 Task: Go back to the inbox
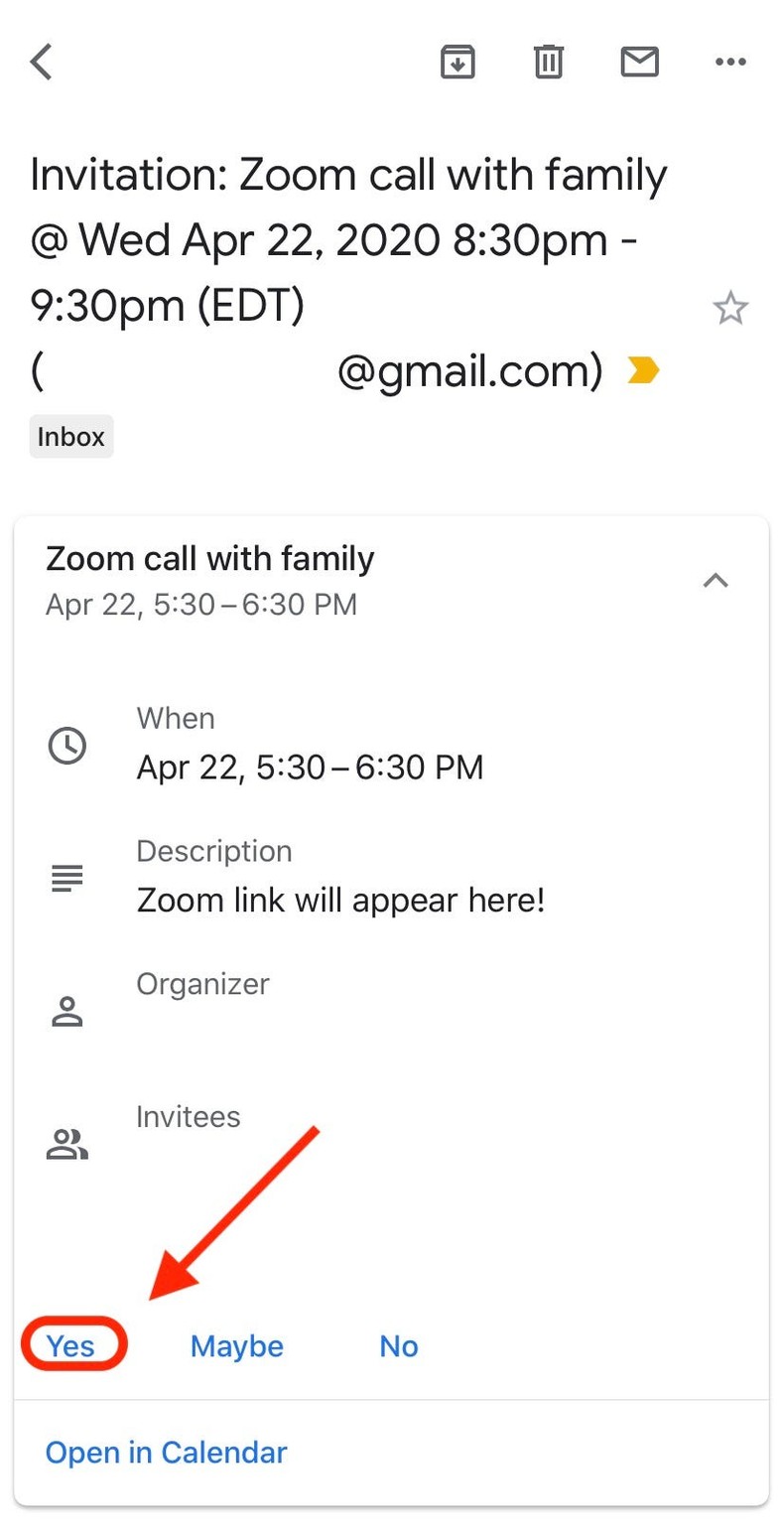(41, 63)
